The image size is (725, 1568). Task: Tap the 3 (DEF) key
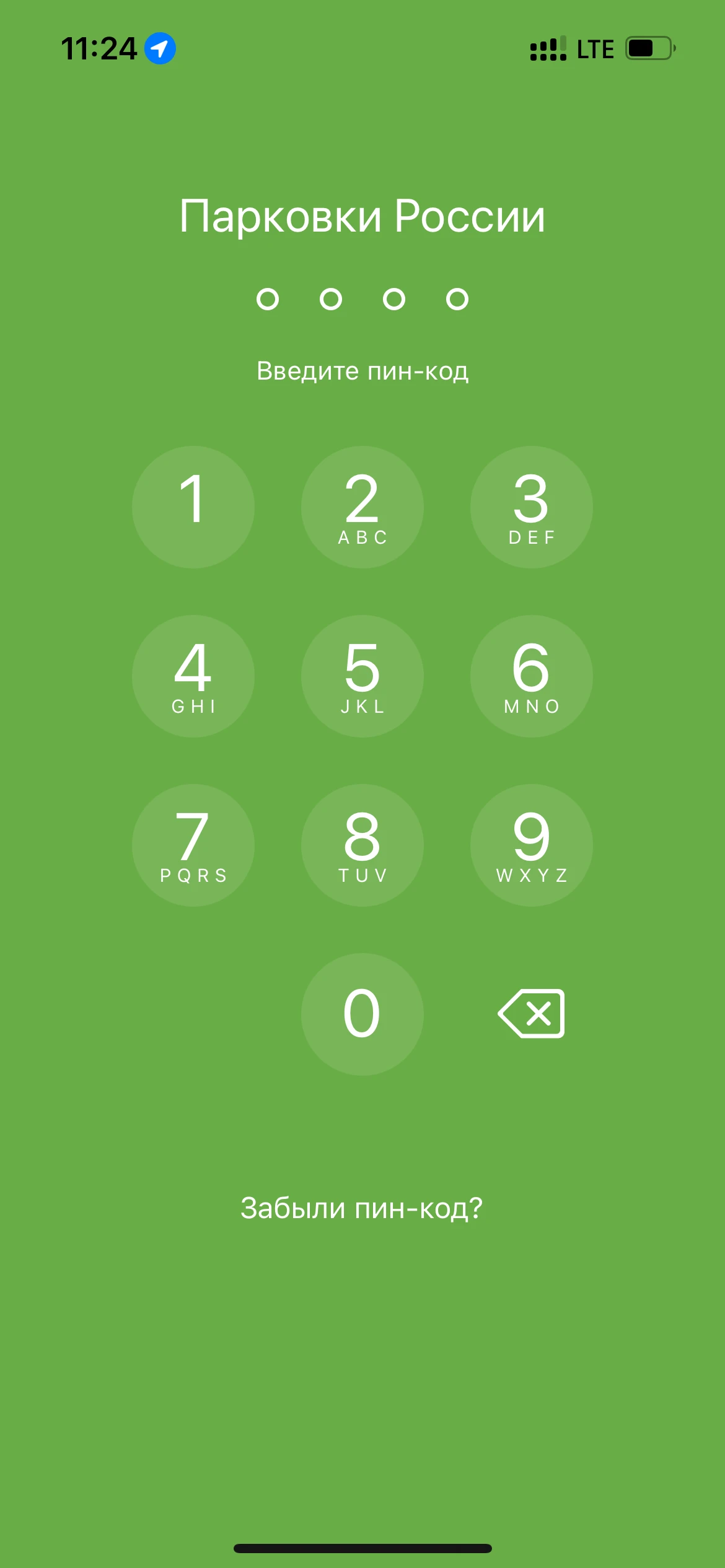coord(531,507)
